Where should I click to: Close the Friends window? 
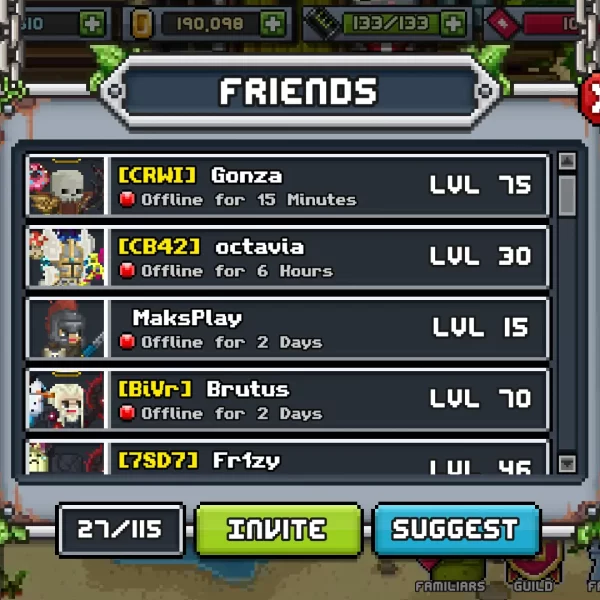[x=591, y=95]
